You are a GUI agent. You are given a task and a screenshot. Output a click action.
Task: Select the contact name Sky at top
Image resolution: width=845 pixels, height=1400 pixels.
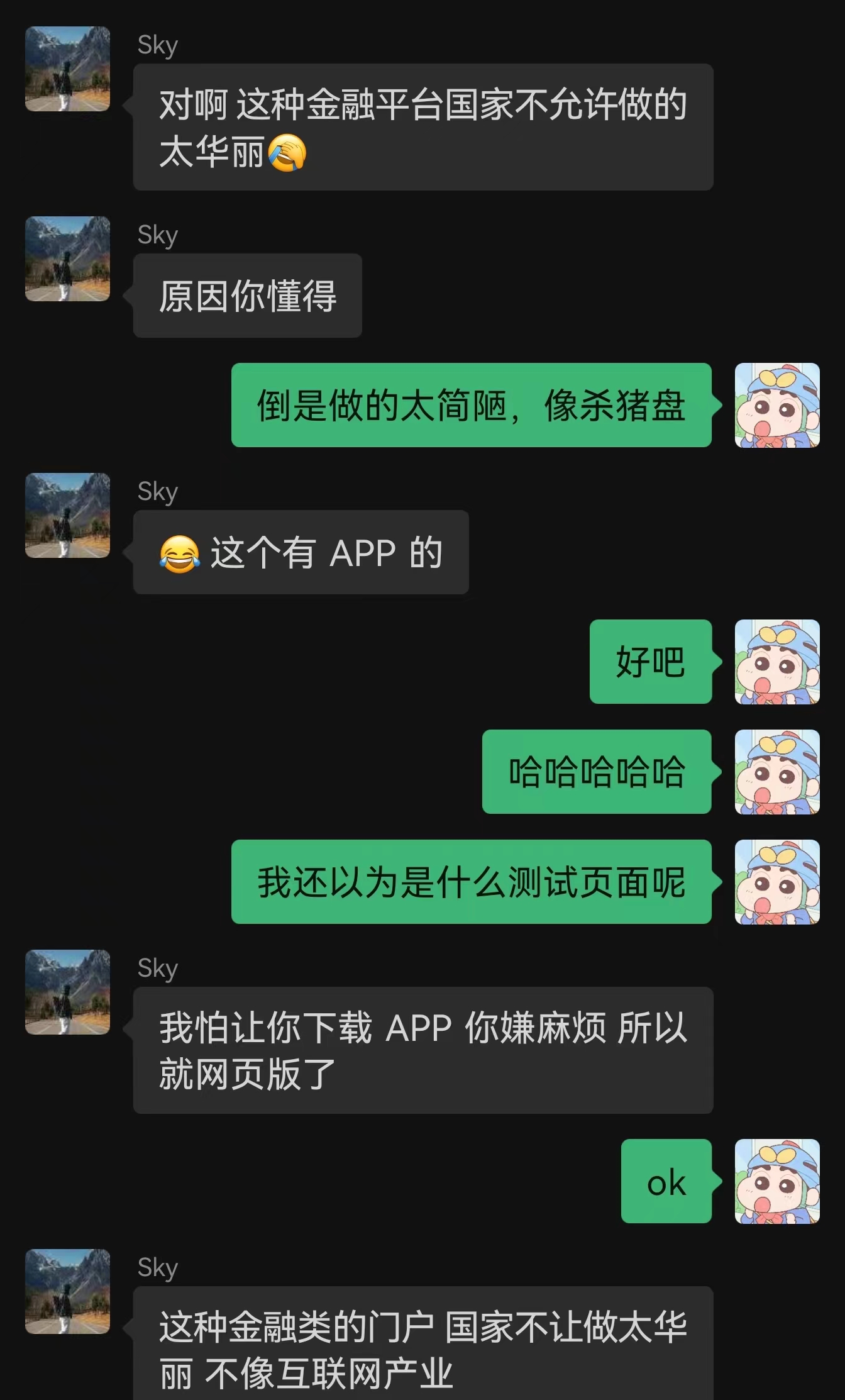[157, 43]
